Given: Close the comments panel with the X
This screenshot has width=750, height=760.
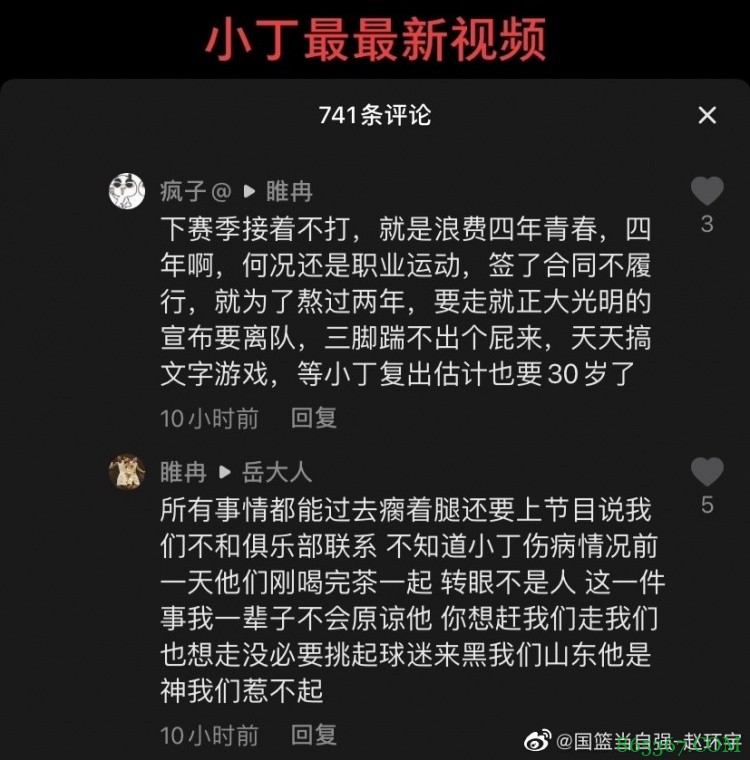Looking at the screenshot, I should tap(708, 115).
